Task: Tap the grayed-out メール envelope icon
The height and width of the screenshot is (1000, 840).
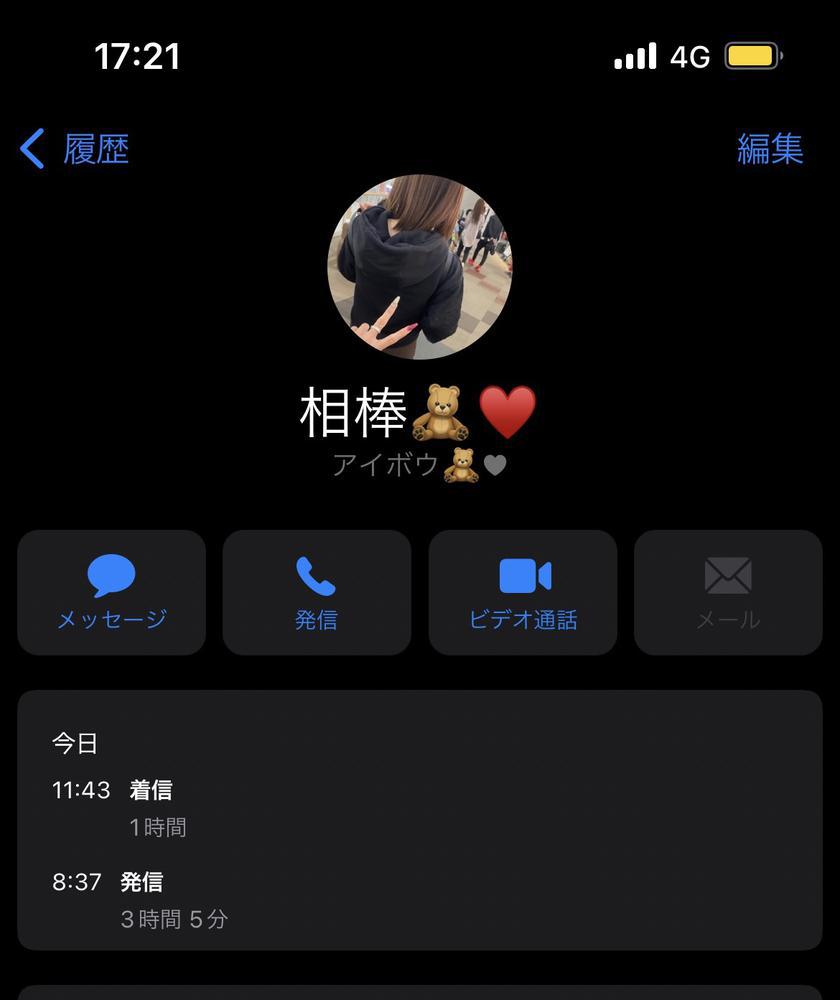Action: [727, 576]
